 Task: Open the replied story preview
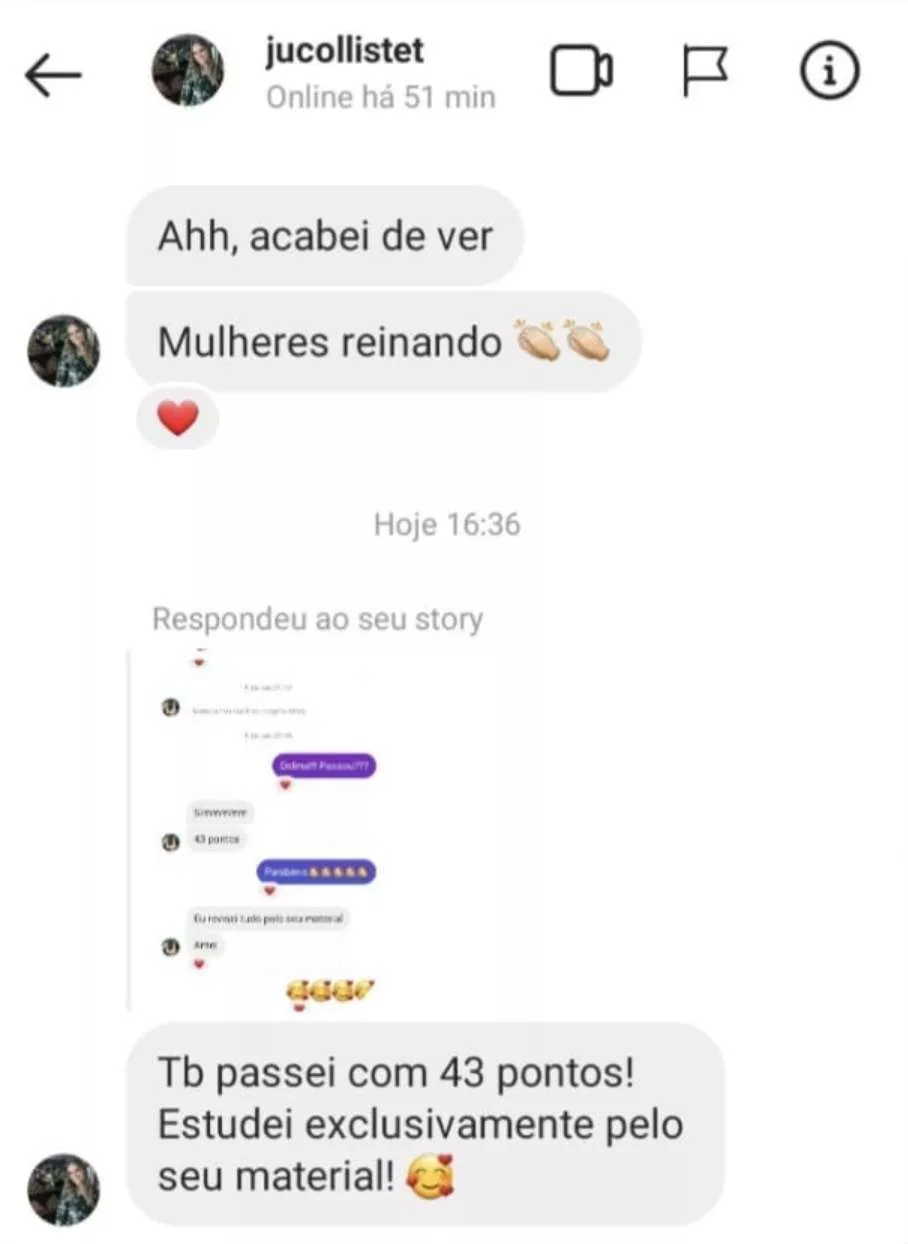tap(270, 830)
